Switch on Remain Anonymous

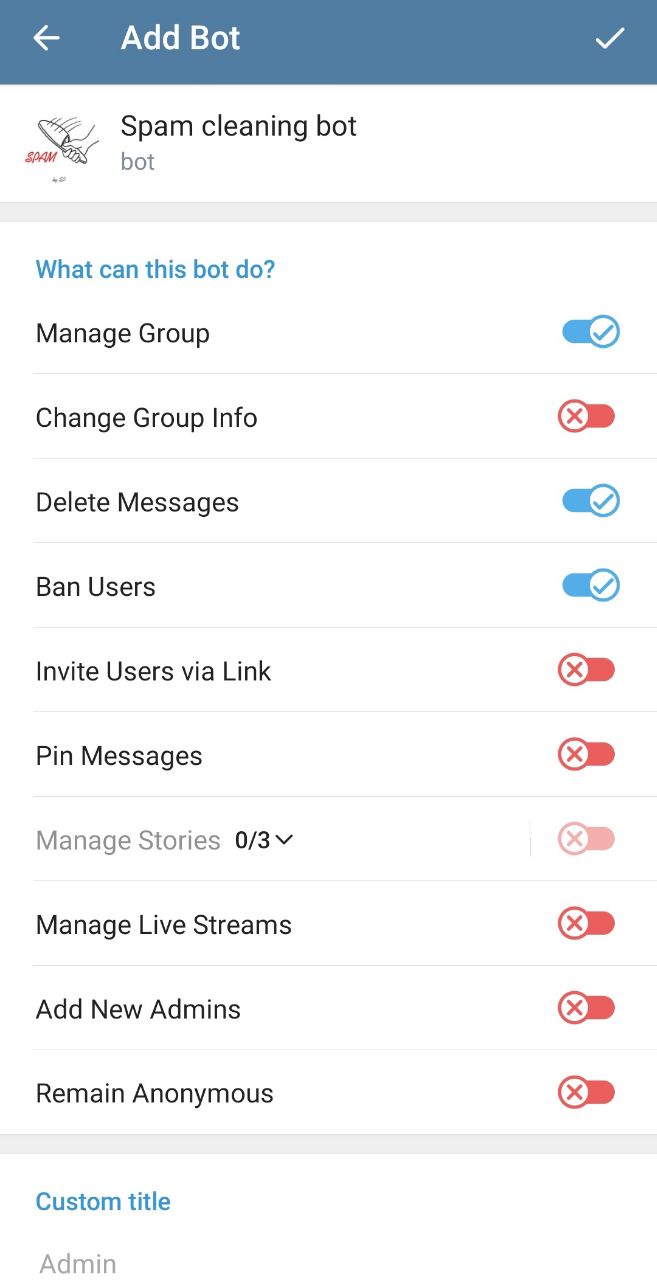pyautogui.click(x=586, y=1092)
